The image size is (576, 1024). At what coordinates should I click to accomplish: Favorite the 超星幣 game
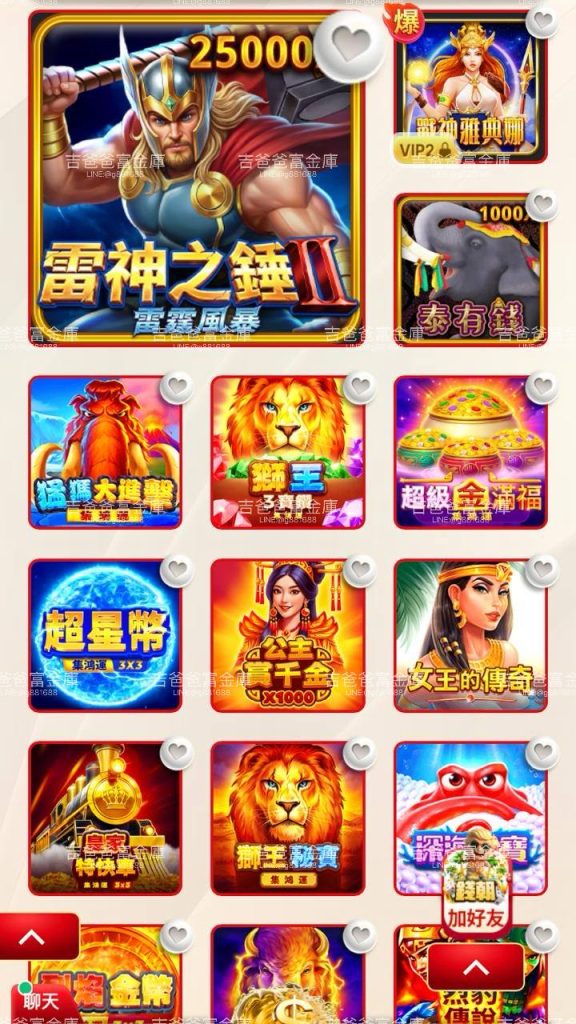[x=177, y=571]
